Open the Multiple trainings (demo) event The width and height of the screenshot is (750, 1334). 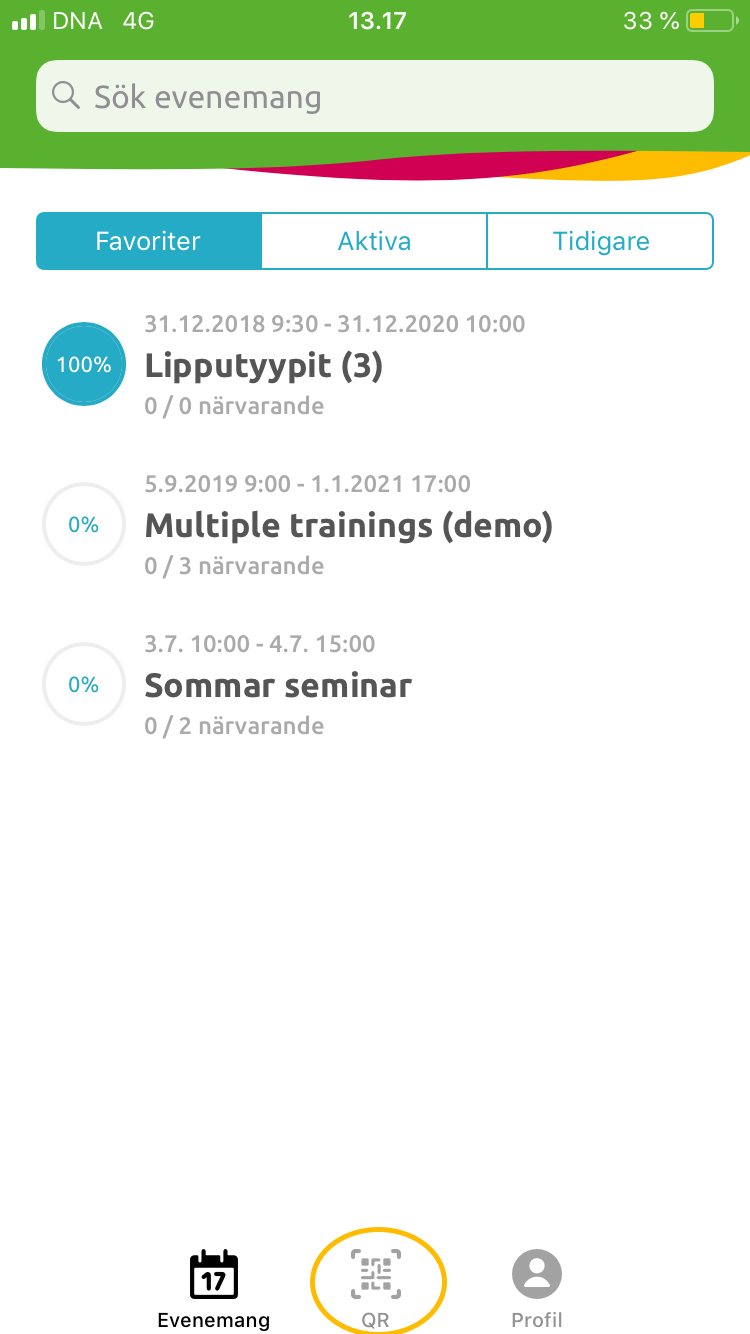point(348,524)
